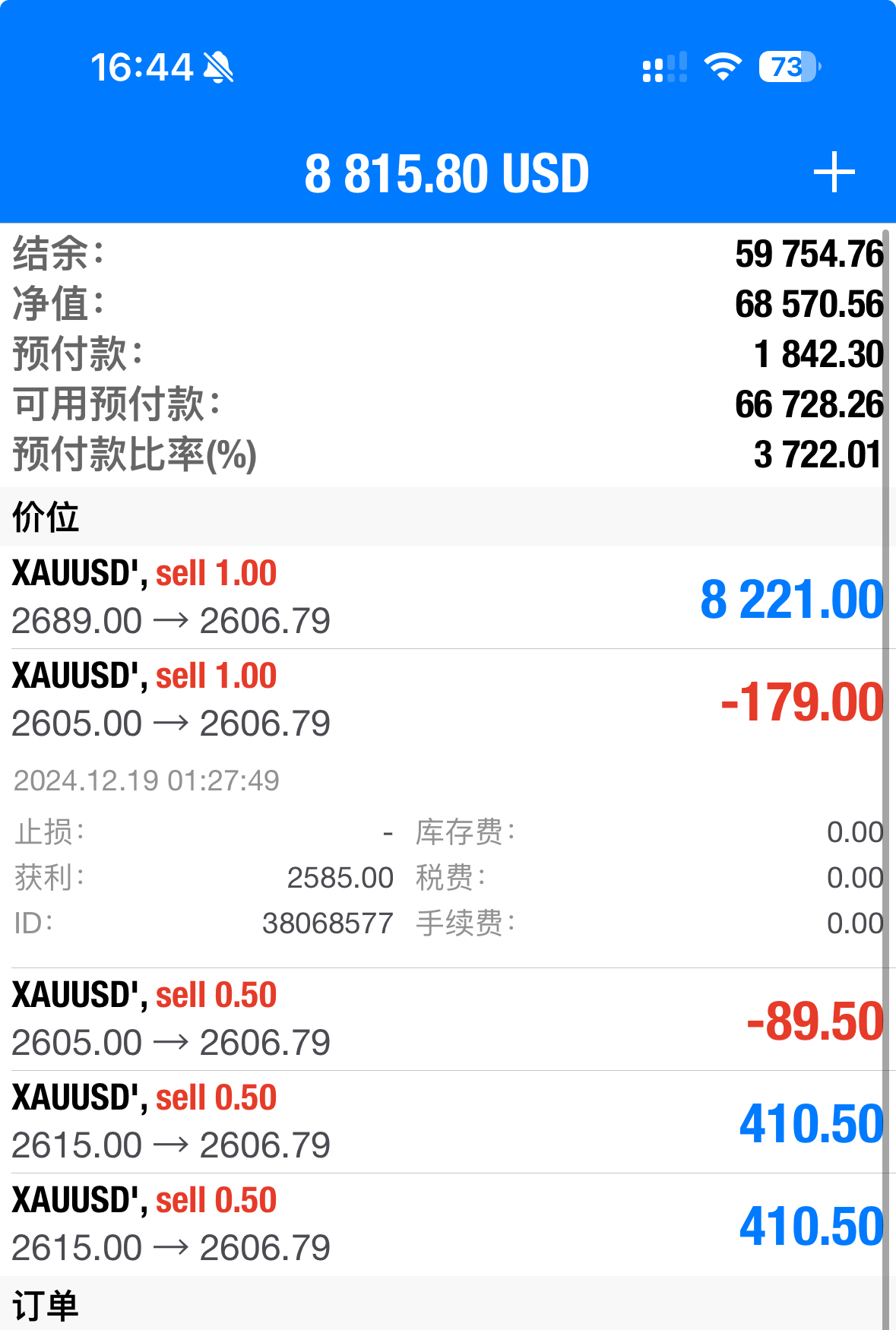The width and height of the screenshot is (896, 1330).
Task: Toggle details of the last XAUUSD sell 0.50 row
Action: [x=448, y=1224]
